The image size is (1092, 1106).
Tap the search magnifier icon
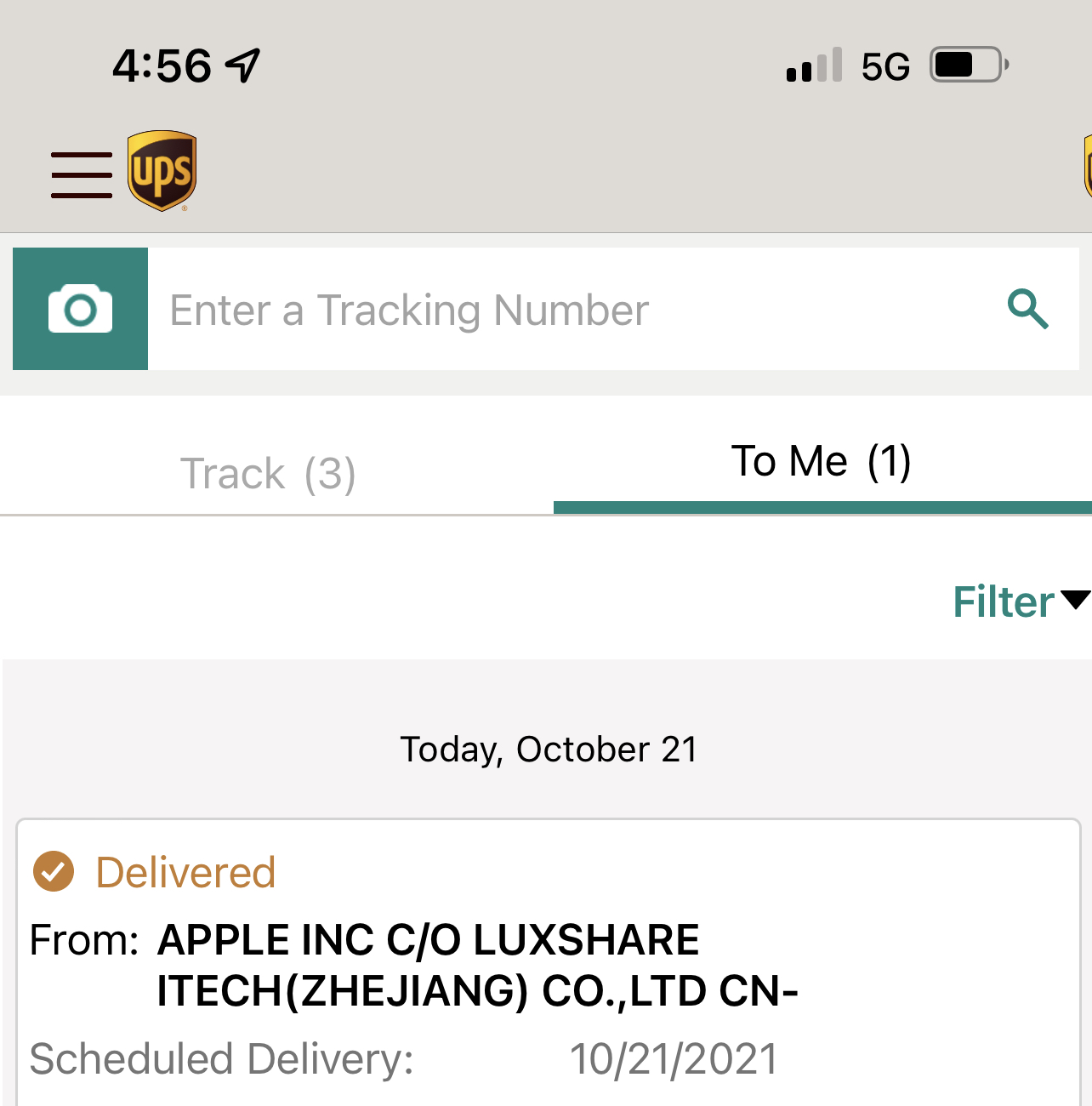pos(1027,309)
